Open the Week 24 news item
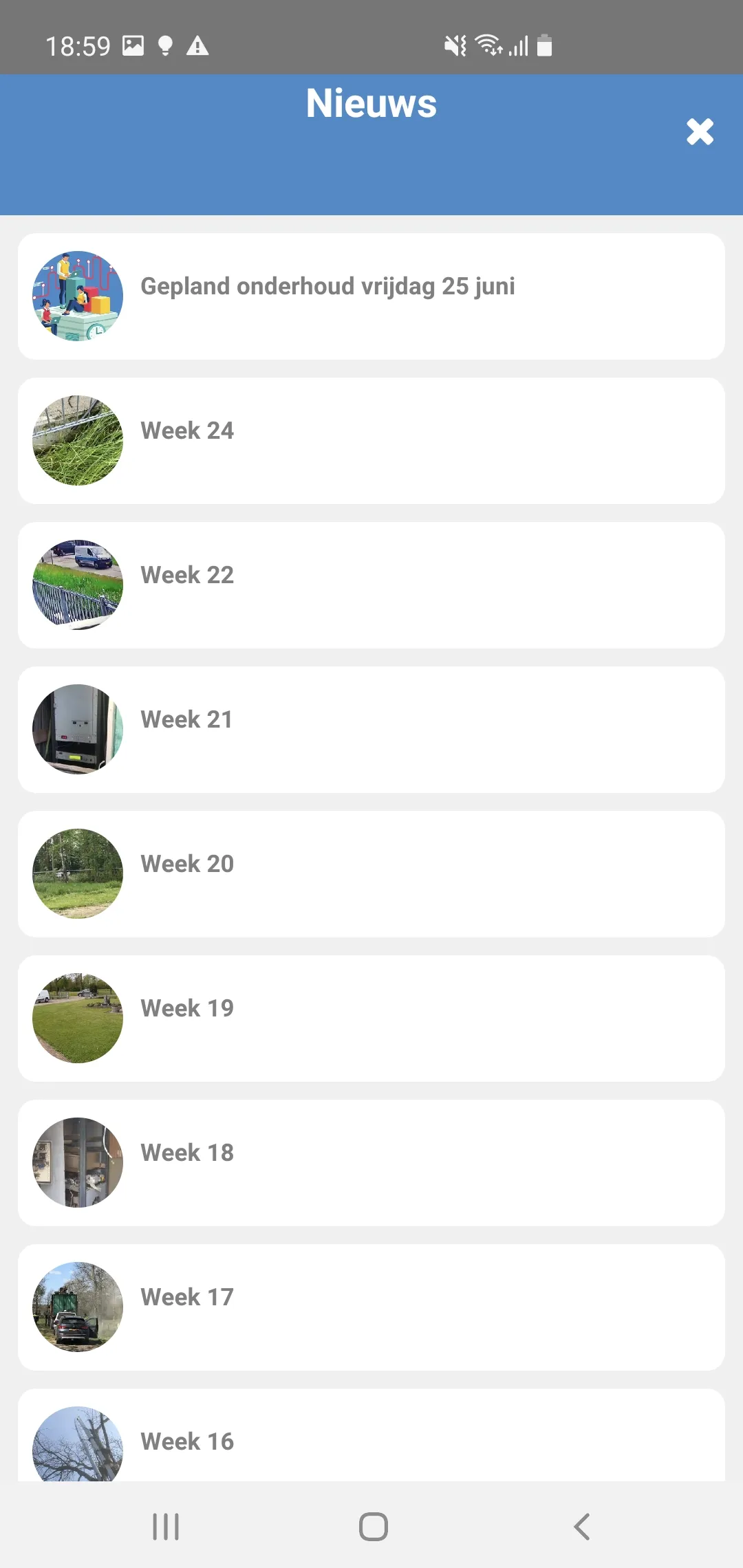Screen dimensions: 743x1568 click(371, 441)
